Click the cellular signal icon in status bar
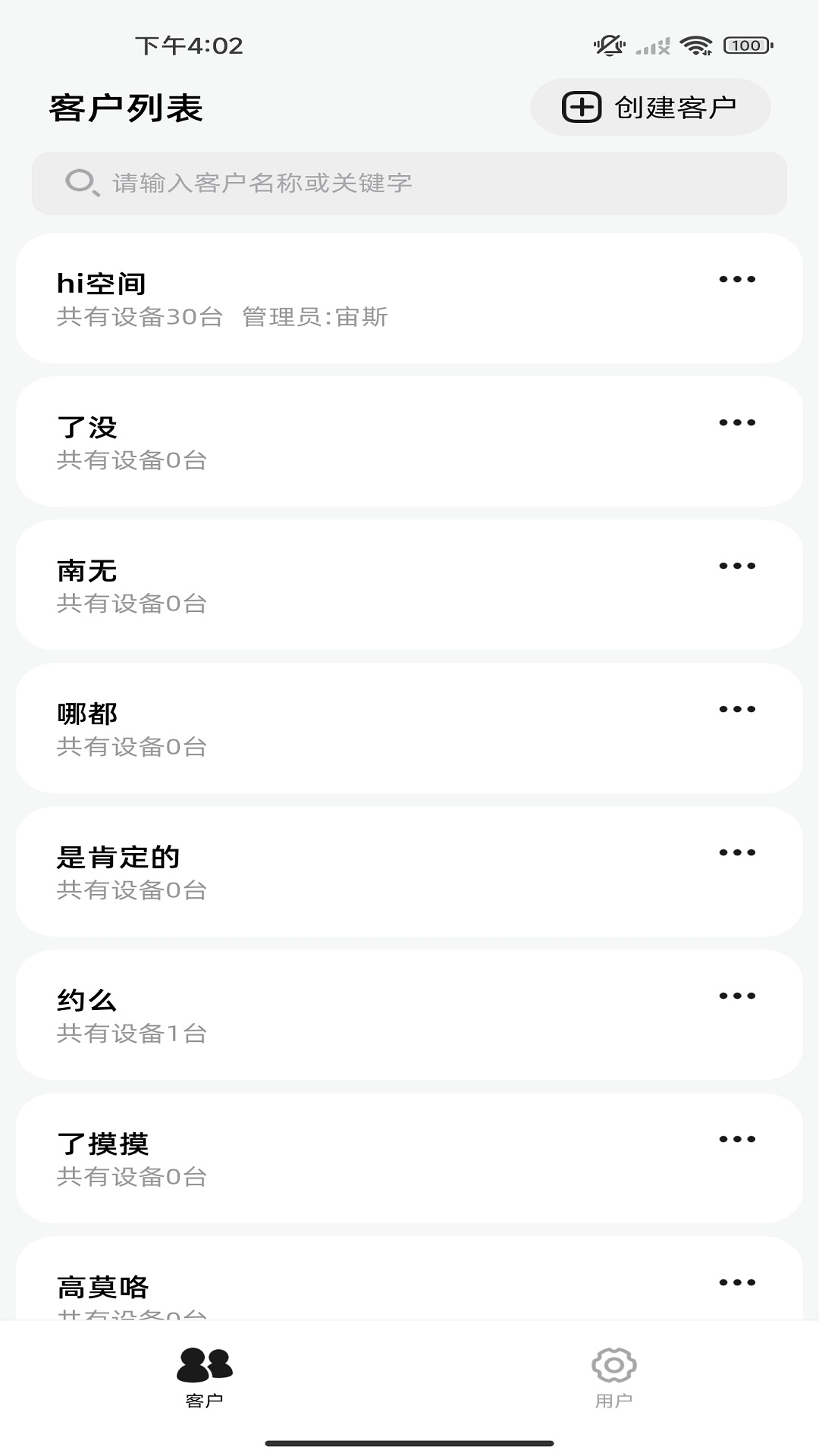This screenshot has height=1456, width=819. coord(654,44)
